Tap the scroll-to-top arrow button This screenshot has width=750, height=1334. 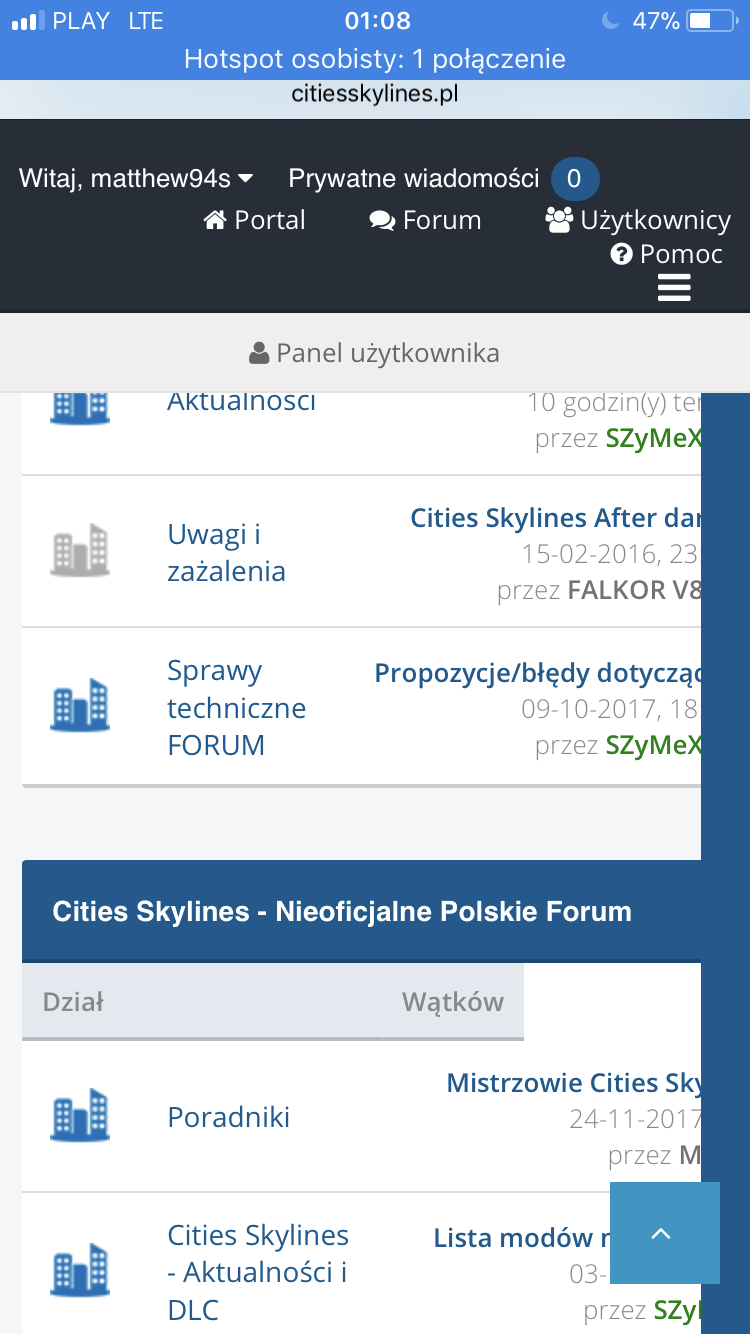[x=664, y=1233]
